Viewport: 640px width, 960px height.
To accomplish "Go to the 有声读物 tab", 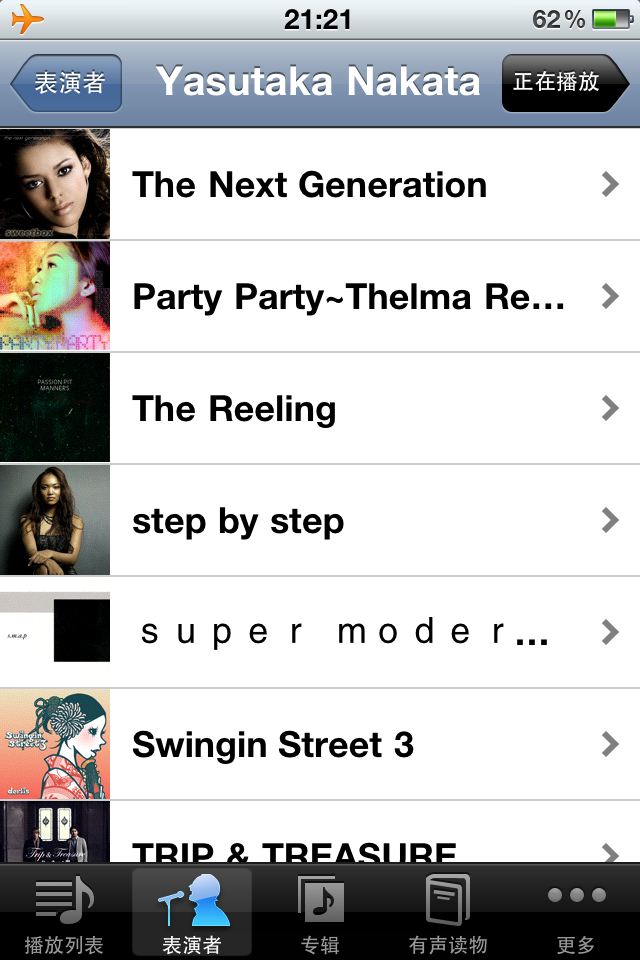I will coord(448,913).
